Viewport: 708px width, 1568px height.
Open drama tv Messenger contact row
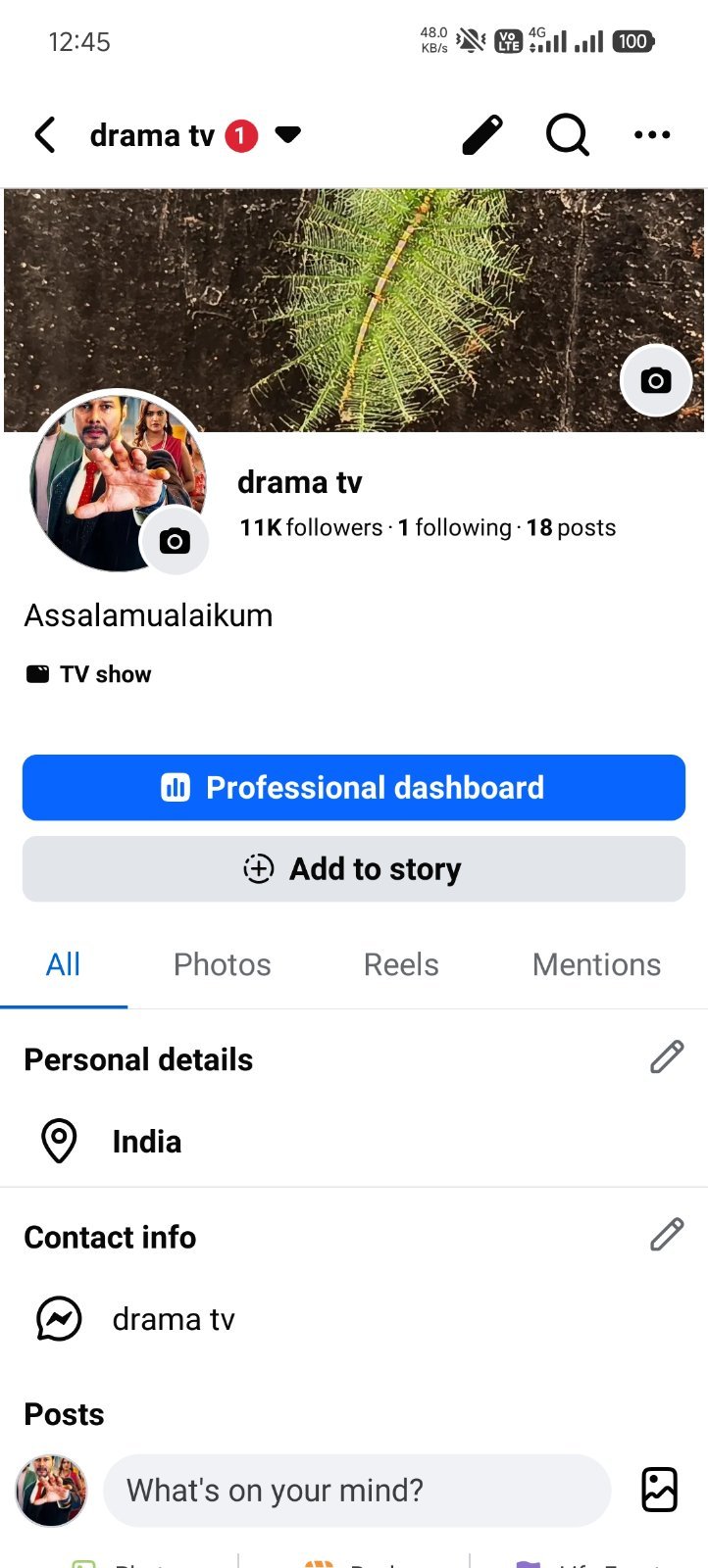[354, 1319]
